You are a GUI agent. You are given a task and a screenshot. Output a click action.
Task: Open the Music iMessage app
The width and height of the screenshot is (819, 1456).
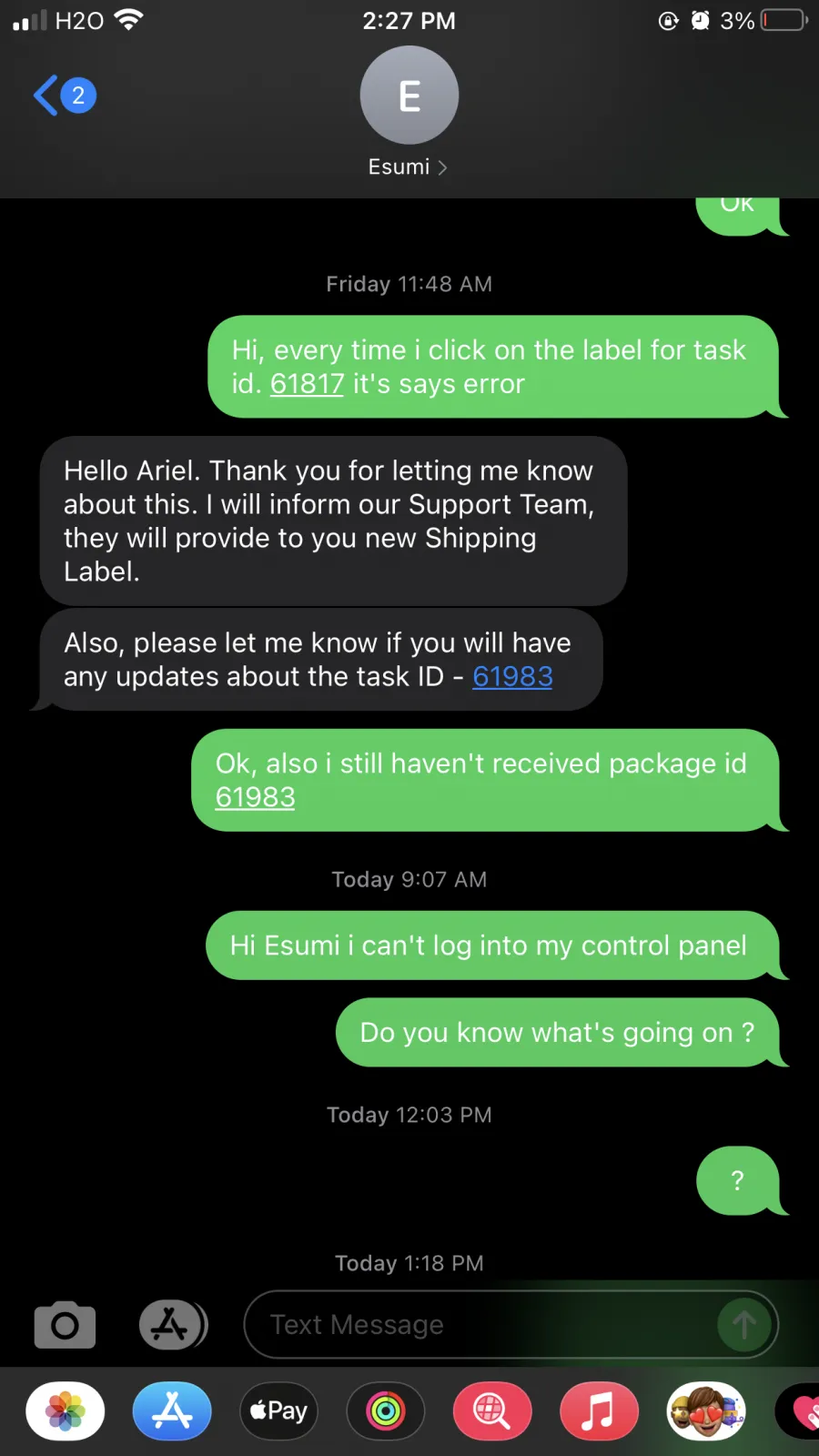(x=599, y=1411)
